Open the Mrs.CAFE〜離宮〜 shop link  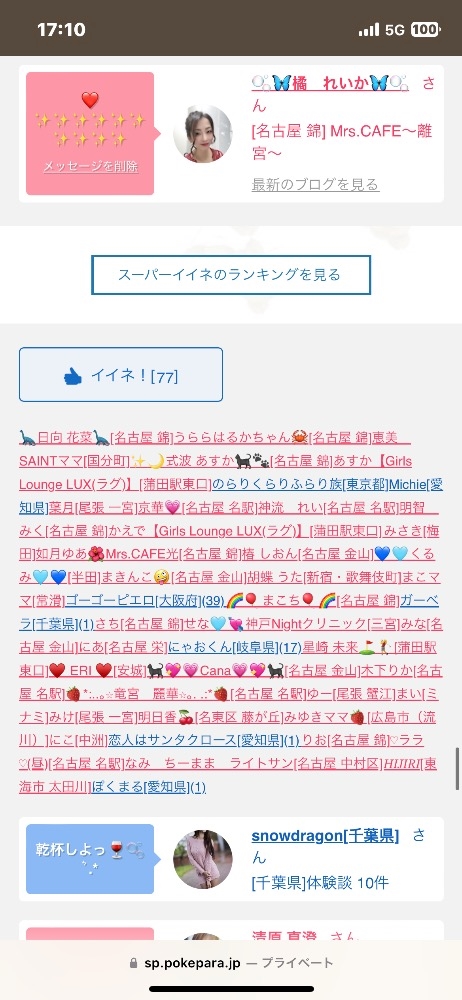[342, 142]
